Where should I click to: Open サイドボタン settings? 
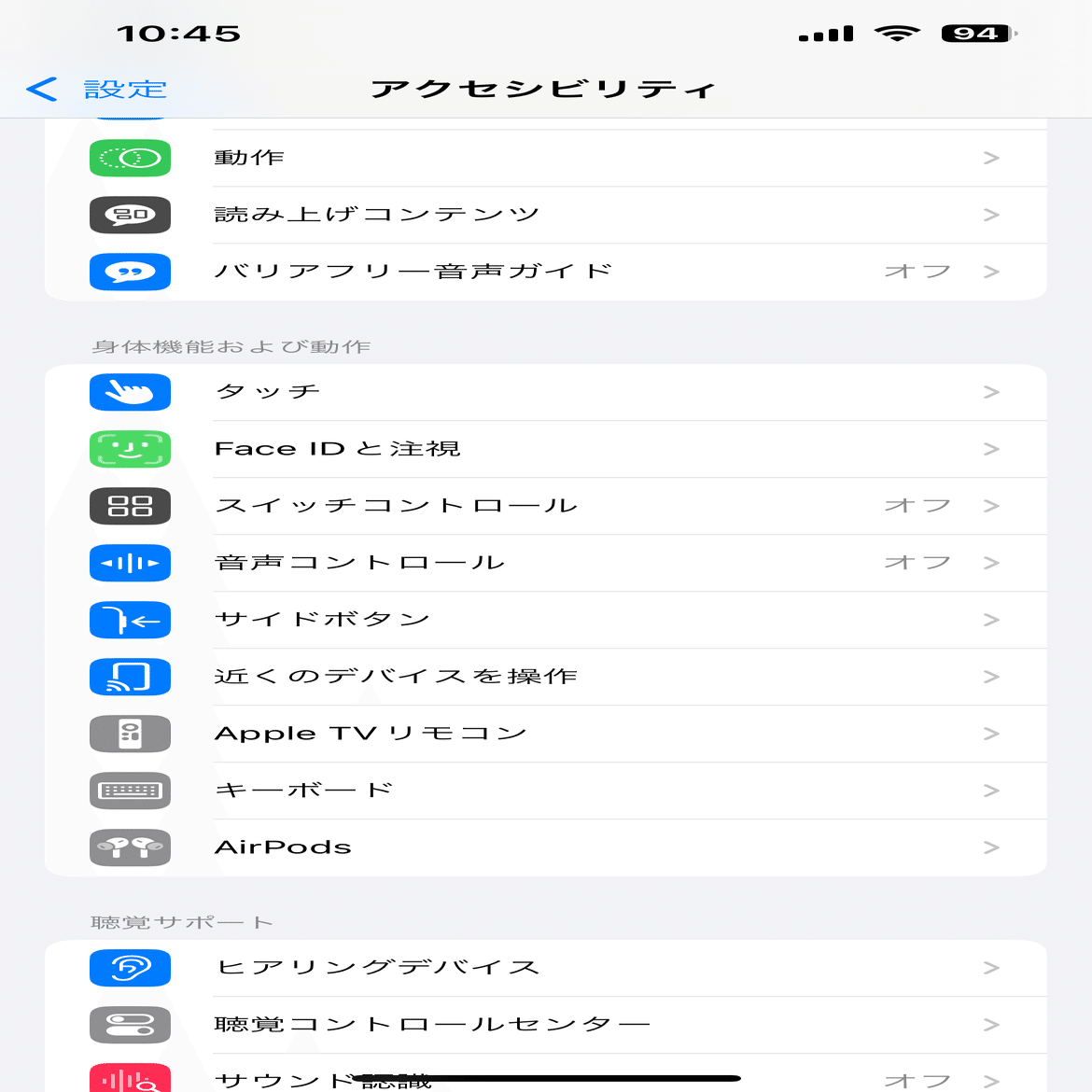tap(545, 620)
